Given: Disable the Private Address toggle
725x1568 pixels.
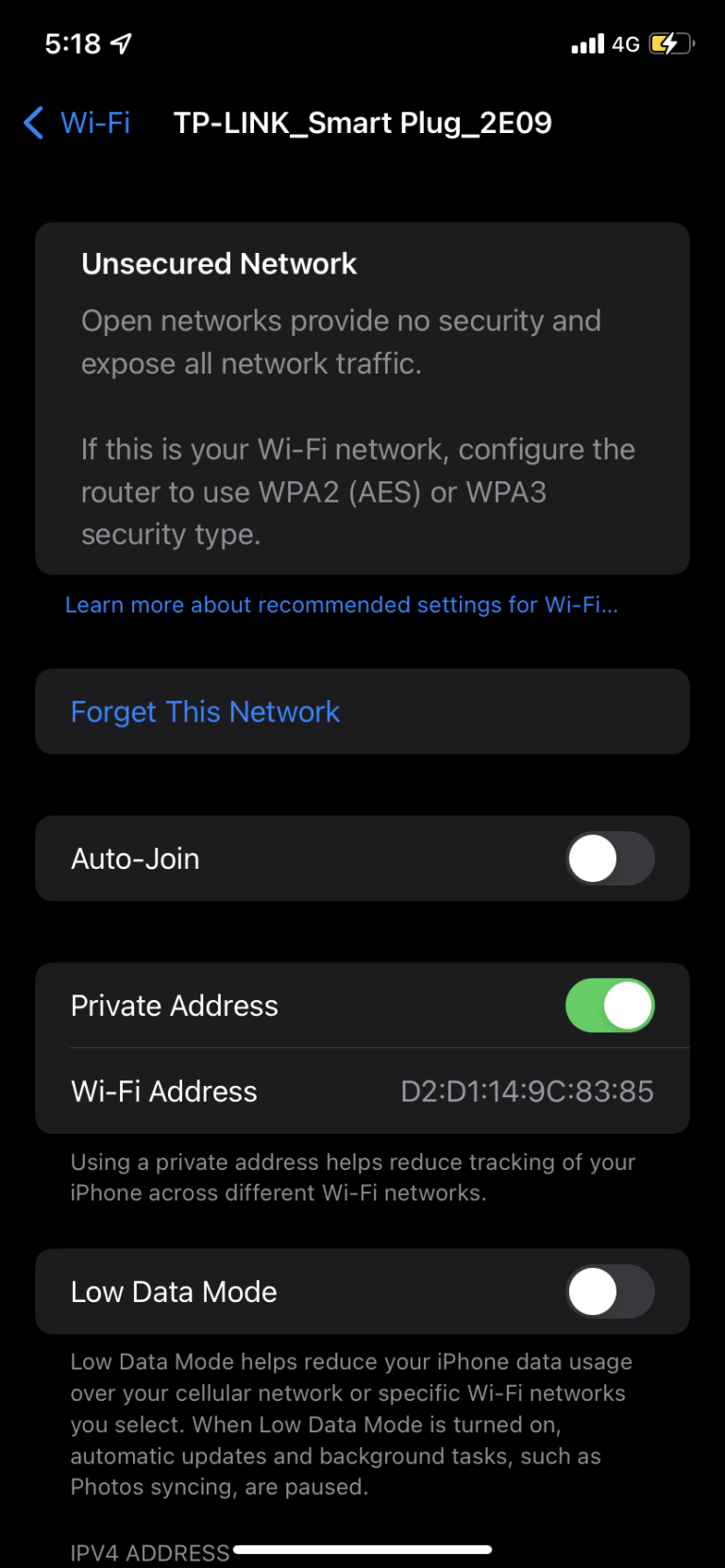Looking at the screenshot, I should point(610,1006).
